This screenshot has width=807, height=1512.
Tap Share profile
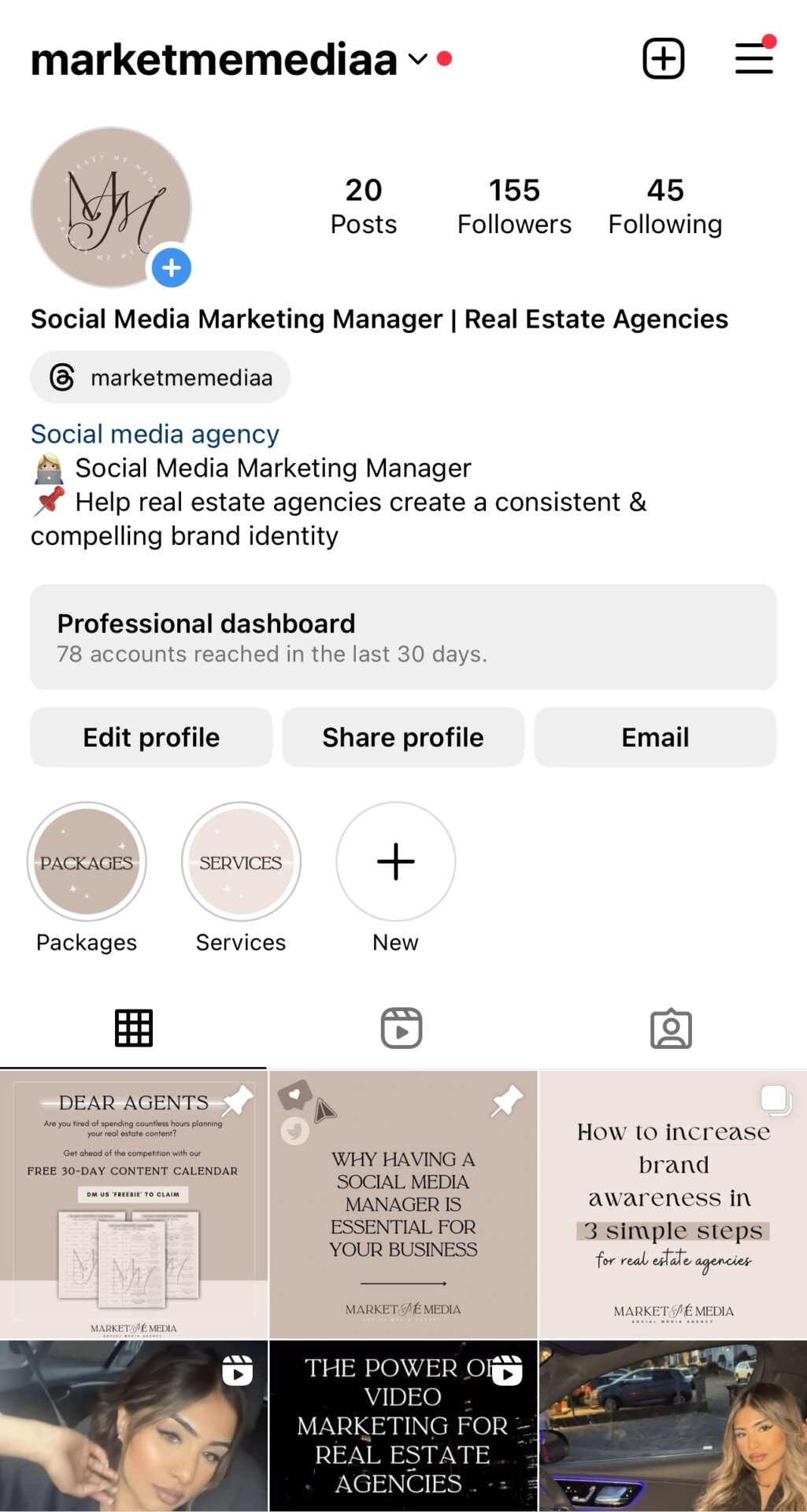tap(403, 737)
